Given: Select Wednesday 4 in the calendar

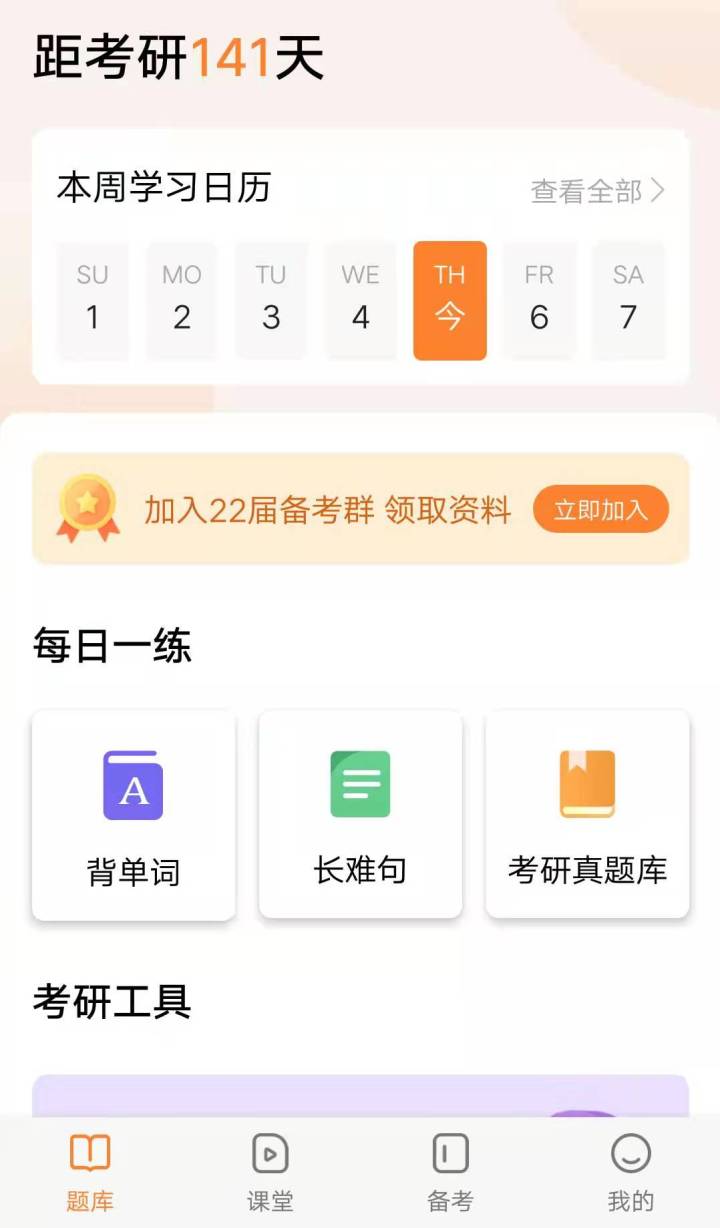Looking at the screenshot, I should point(360,300).
